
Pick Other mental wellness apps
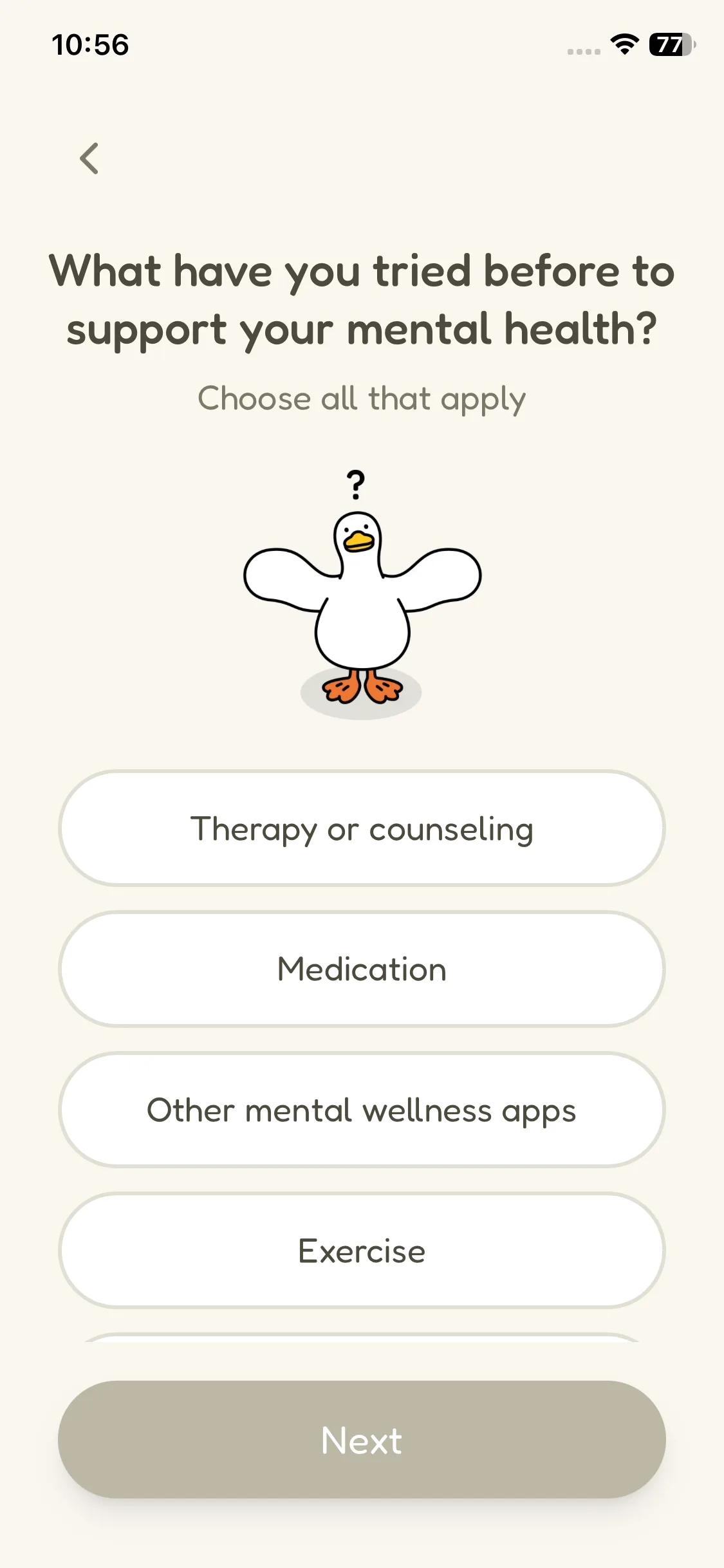362,1110
